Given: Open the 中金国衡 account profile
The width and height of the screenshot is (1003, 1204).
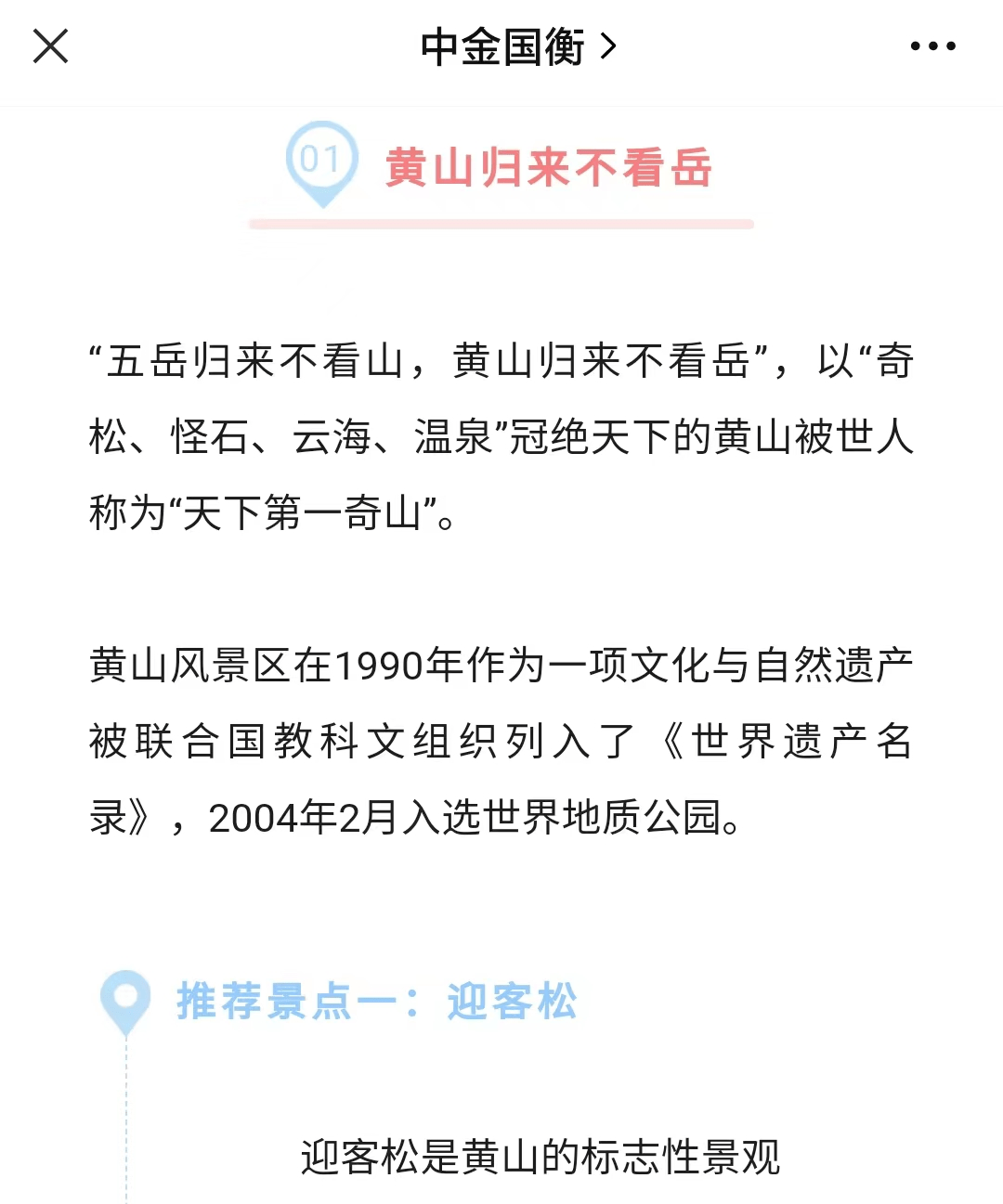Looking at the screenshot, I should [516, 46].
